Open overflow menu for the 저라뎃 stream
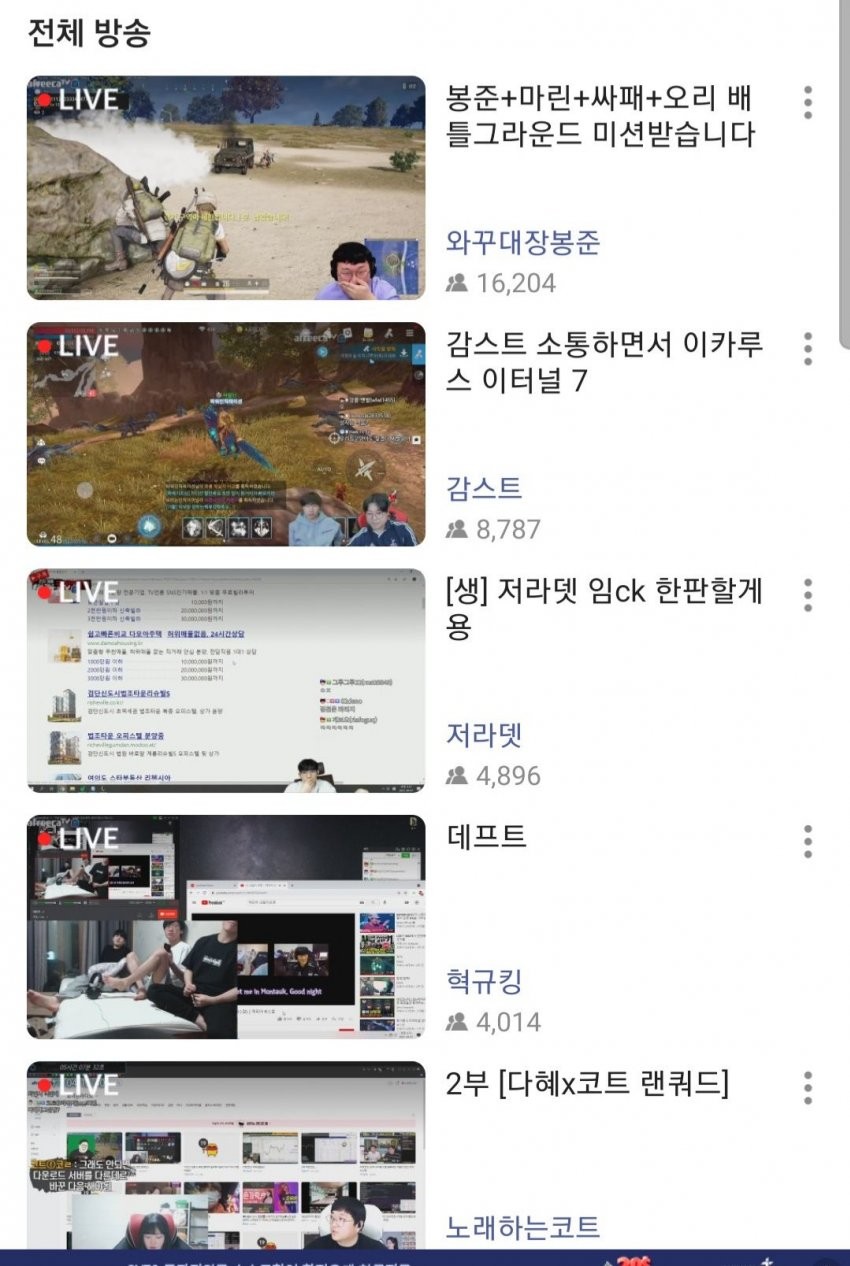This screenshot has height=1266, width=850. (808, 594)
